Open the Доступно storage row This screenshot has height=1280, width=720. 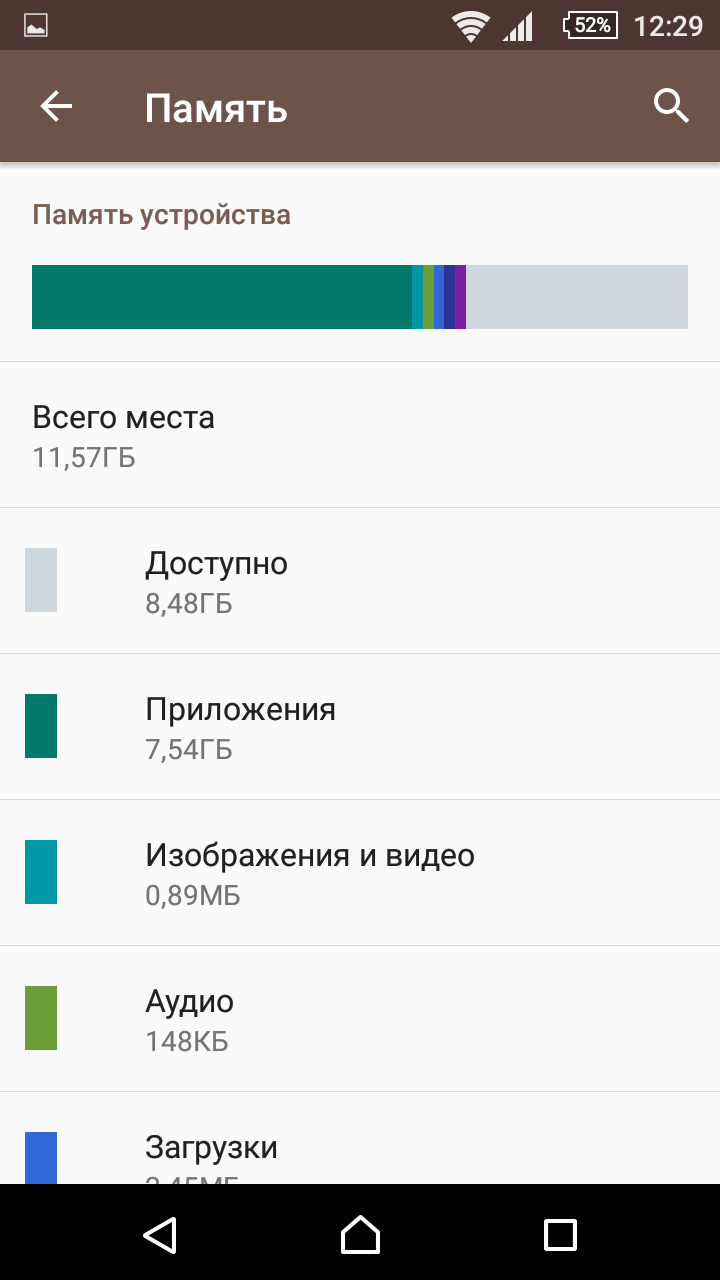tap(360, 581)
